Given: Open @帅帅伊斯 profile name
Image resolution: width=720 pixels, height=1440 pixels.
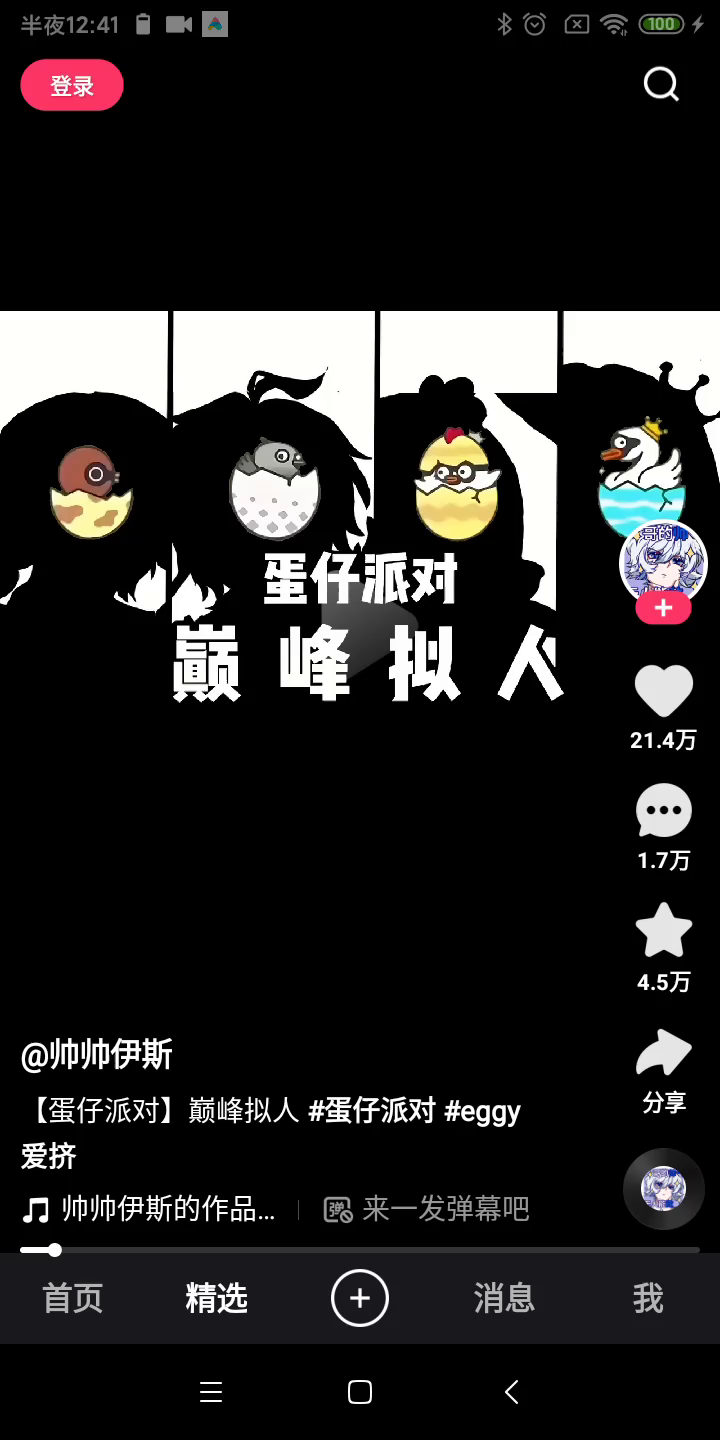Looking at the screenshot, I should (x=97, y=1055).
